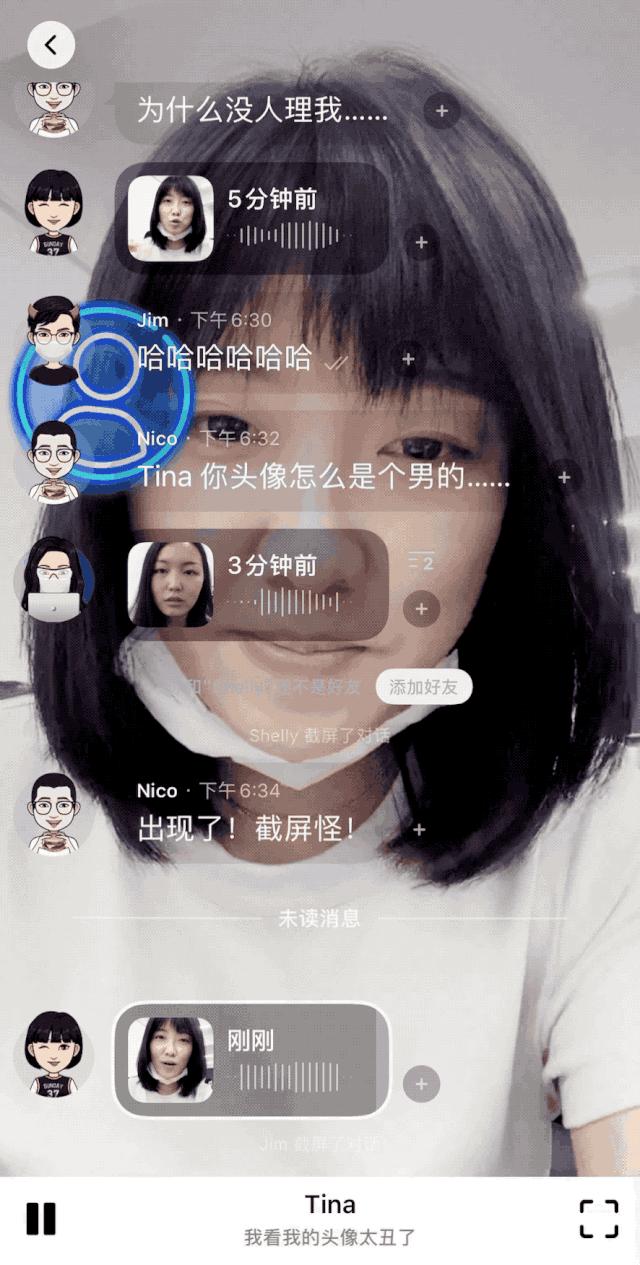Tap plus beside Nico's Tina 你头像 message
The width and height of the screenshot is (640, 1265).
tap(564, 478)
